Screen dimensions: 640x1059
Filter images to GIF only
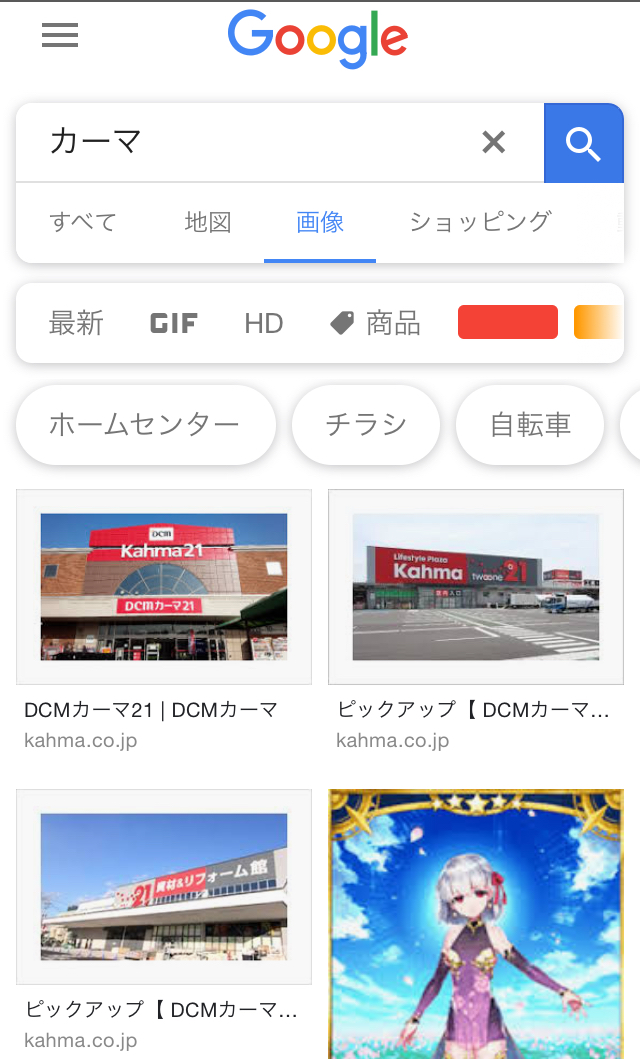point(174,323)
